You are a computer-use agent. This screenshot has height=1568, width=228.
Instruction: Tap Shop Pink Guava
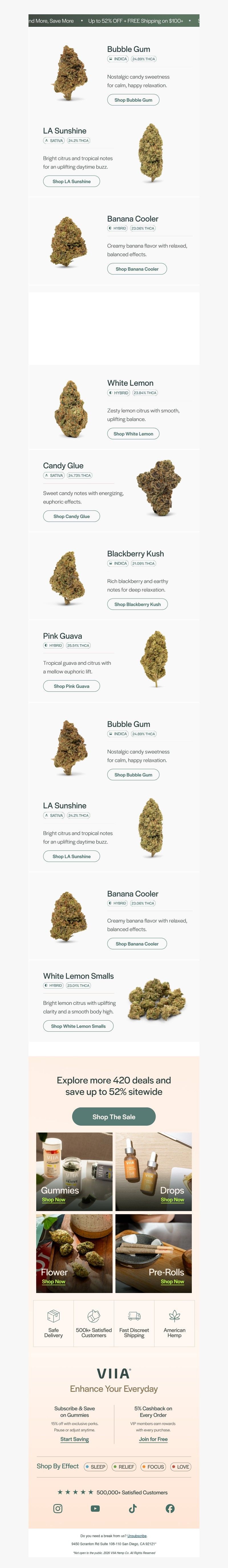click(x=71, y=686)
